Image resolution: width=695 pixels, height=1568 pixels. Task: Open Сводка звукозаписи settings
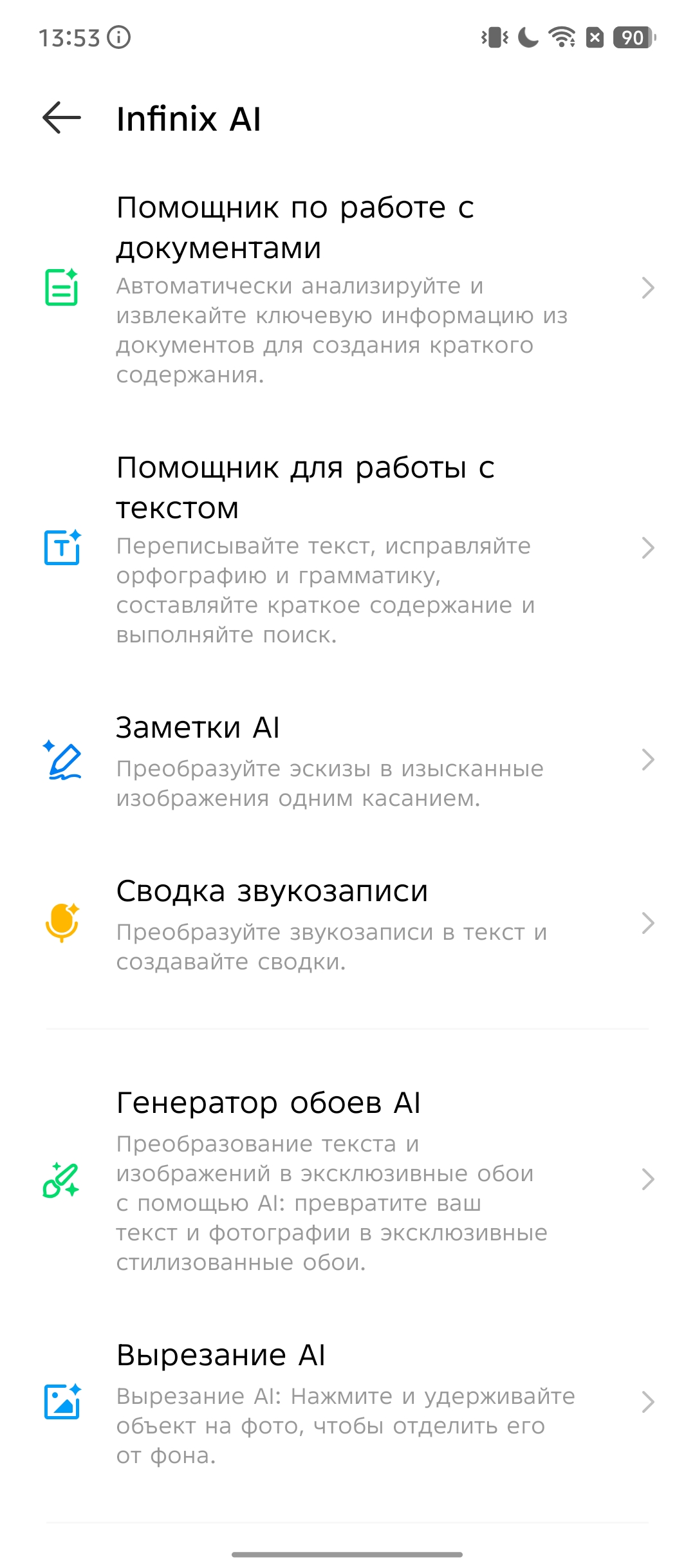[x=347, y=924]
